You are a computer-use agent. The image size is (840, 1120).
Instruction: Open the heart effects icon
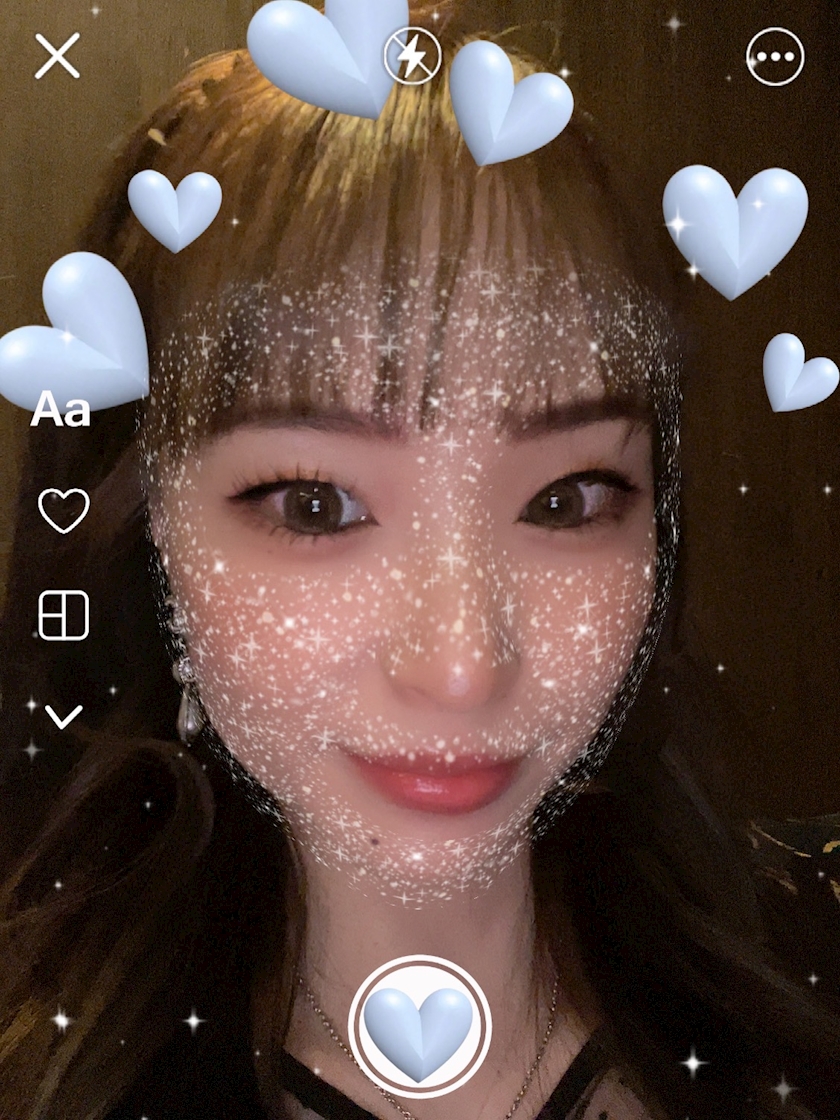[x=64, y=510]
